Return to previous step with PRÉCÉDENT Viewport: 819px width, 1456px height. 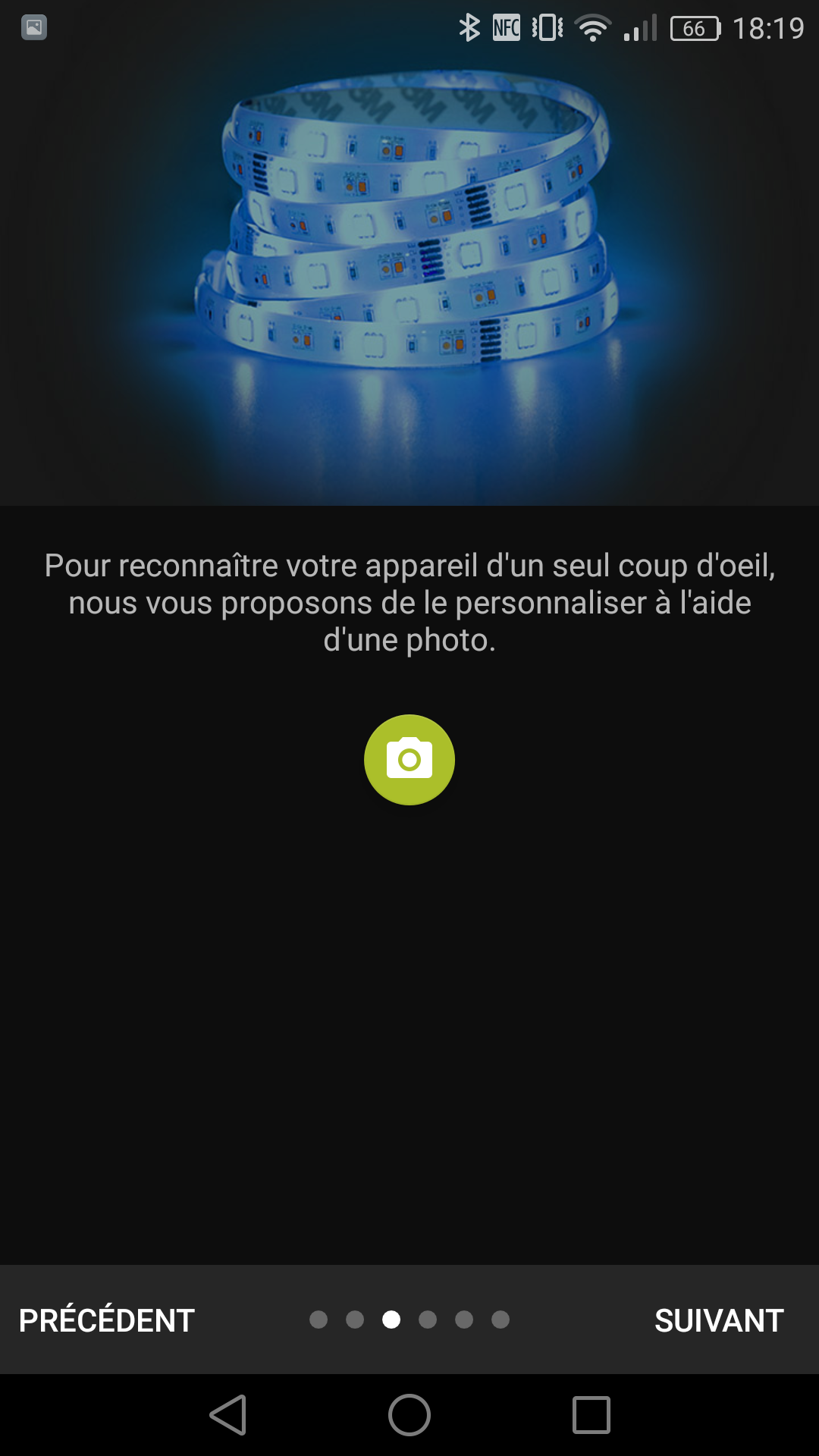click(x=107, y=1319)
